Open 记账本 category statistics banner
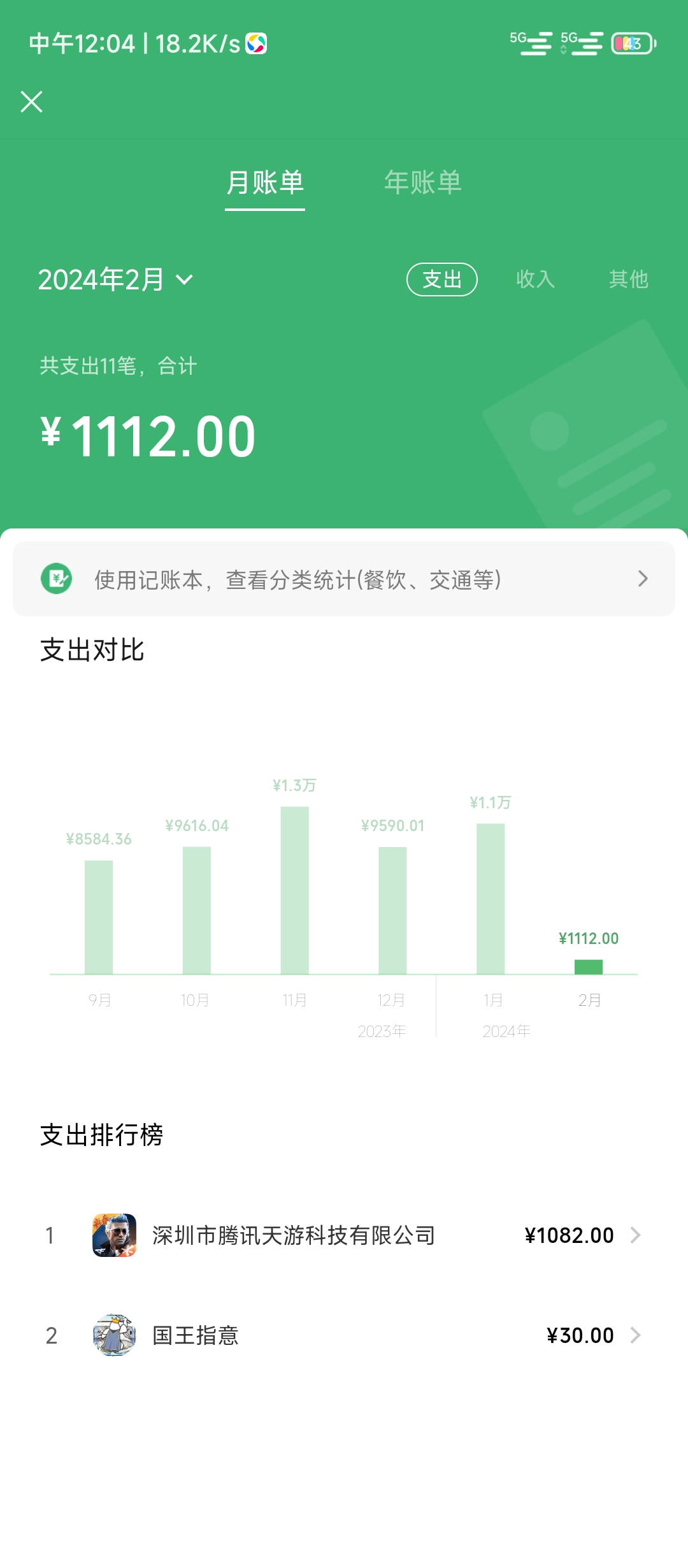The height and width of the screenshot is (1568, 688). click(344, 579)
